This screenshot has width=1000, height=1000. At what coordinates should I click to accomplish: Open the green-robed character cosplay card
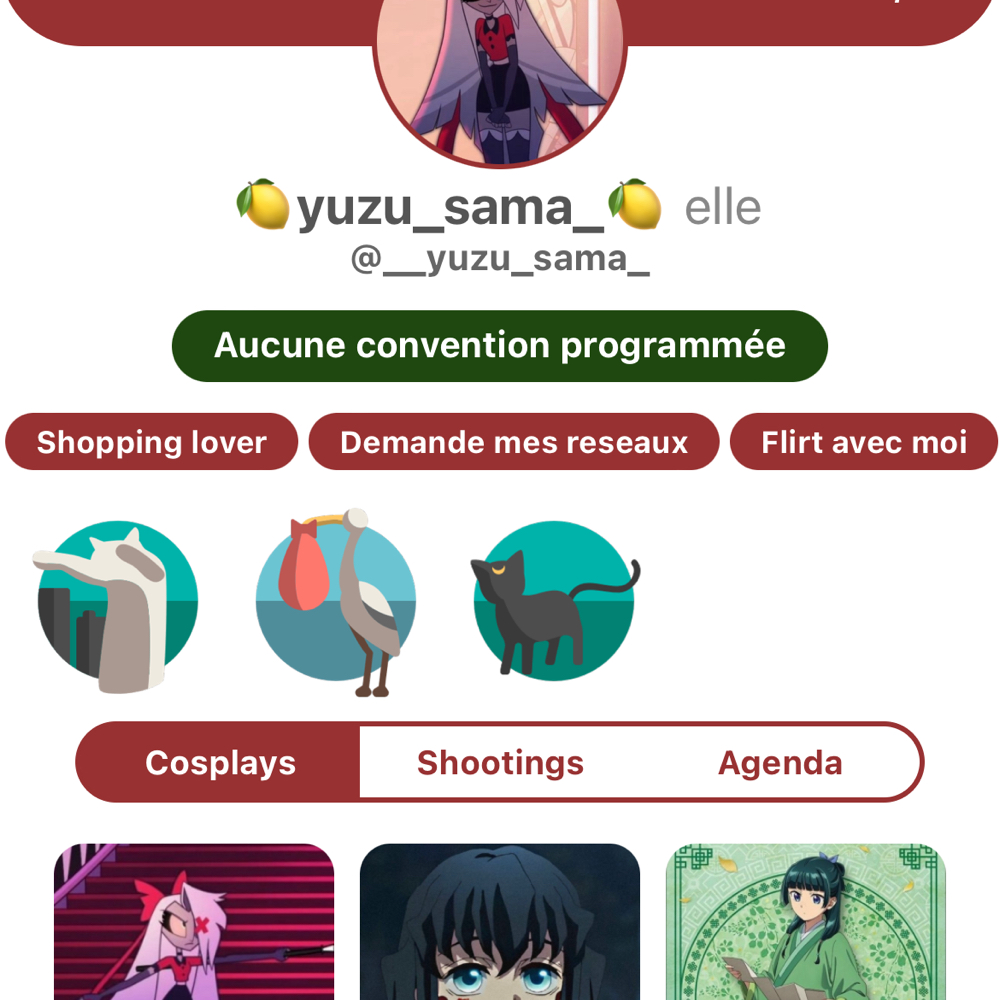[x=806, y=922]
